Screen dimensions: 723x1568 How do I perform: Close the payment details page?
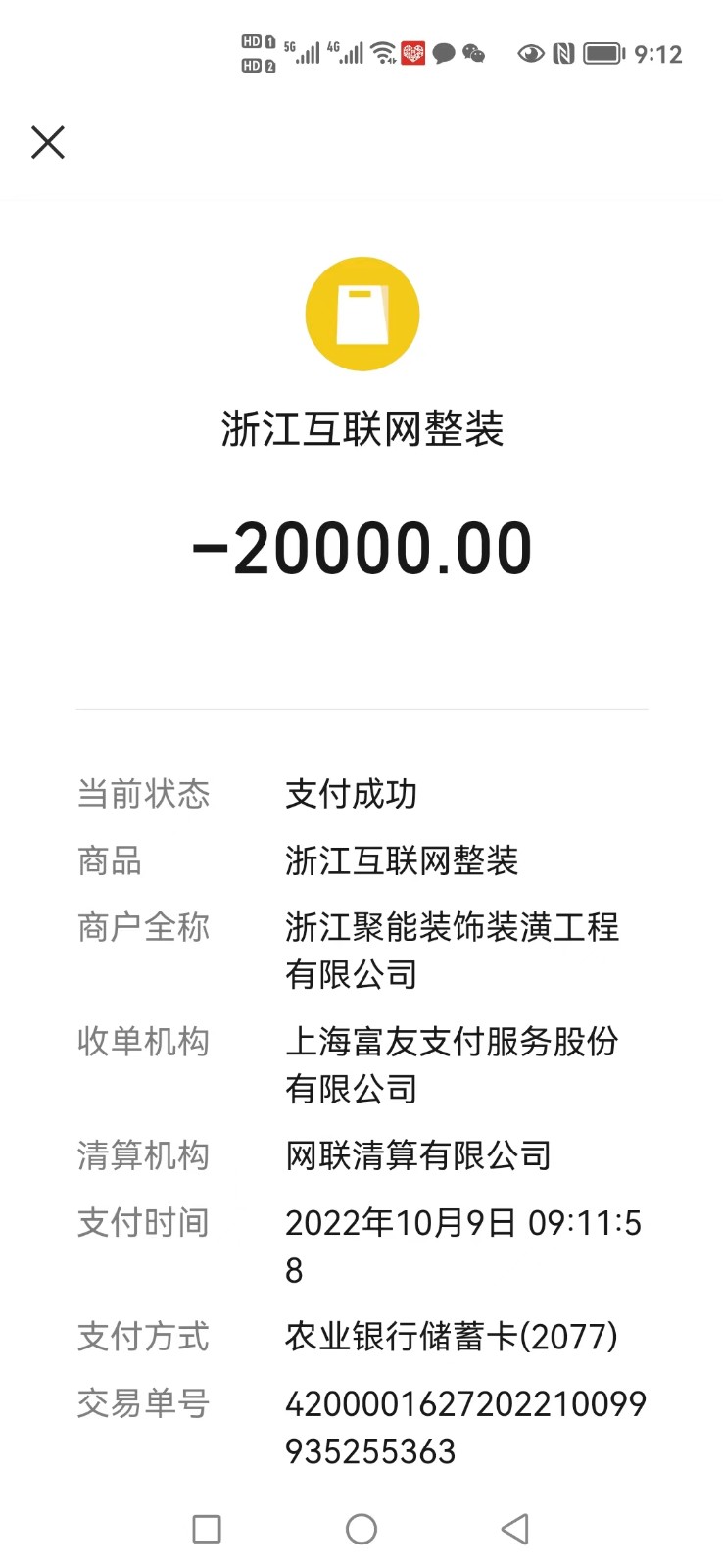(x=48, y=143)
